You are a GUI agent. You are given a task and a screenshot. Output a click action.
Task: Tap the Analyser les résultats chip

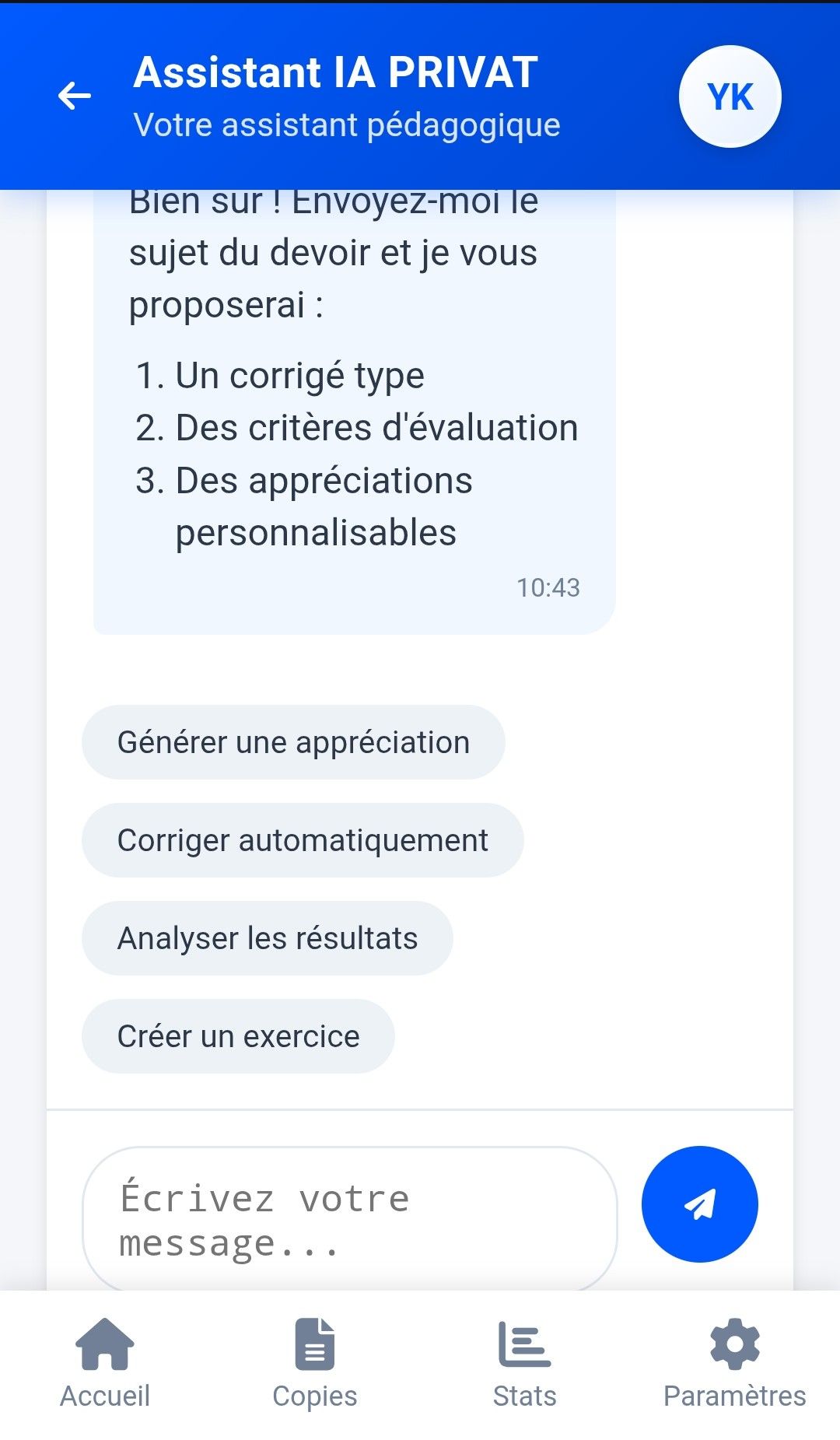[268, 938]
